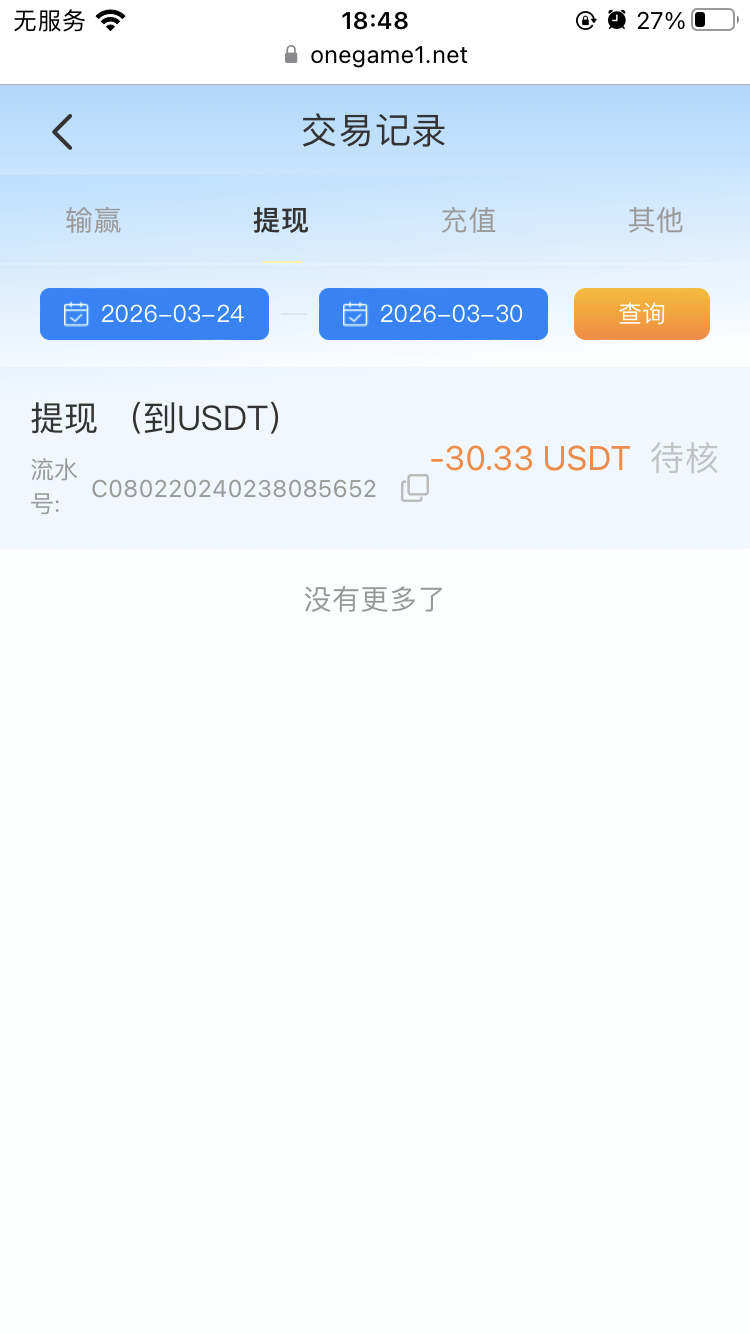Image resolution: width=750 pixels, height=1334 pixels.
Task: Switch to the 输赢 tab
Action: pyautogui.click(x=93, y=220)
